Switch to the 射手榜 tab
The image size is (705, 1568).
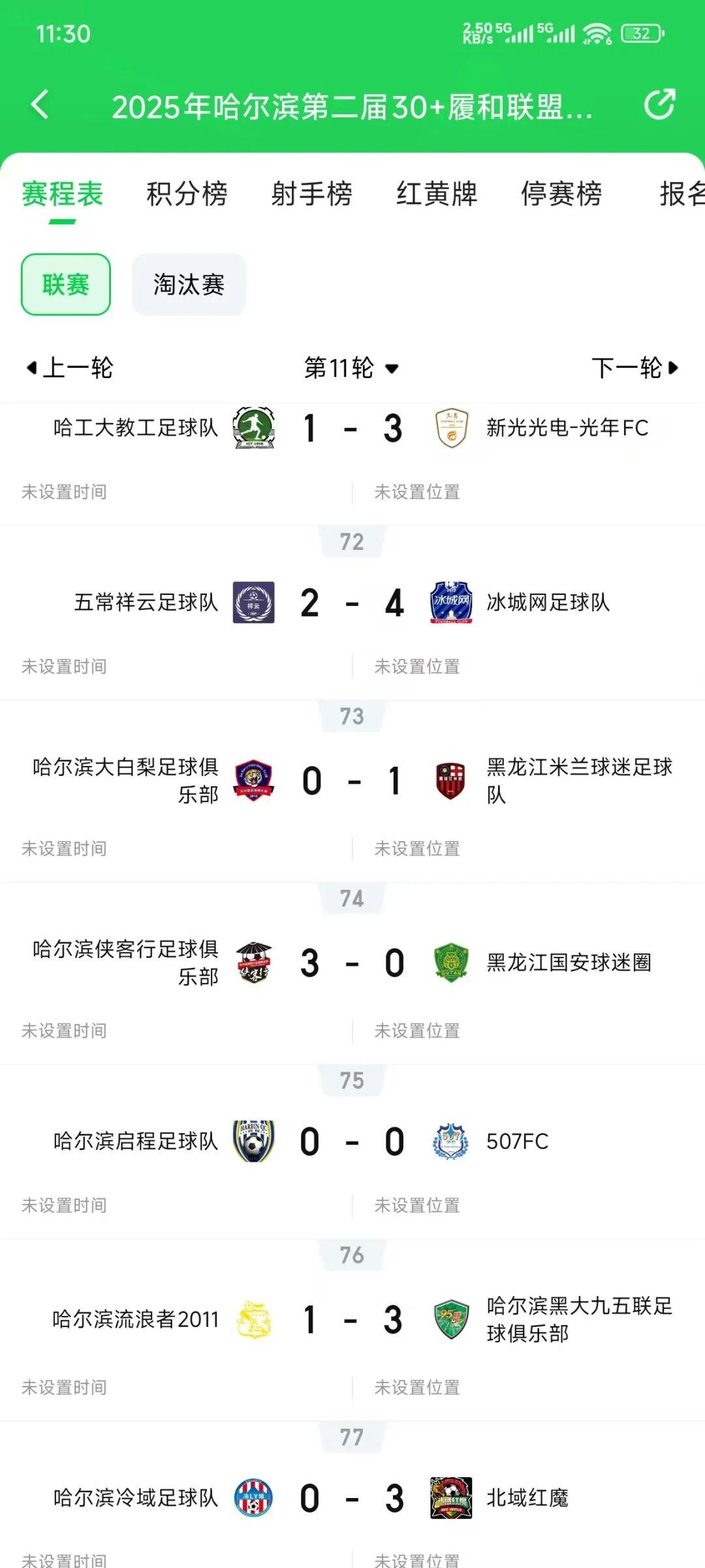pyautogui.click(x=311, y=194)
